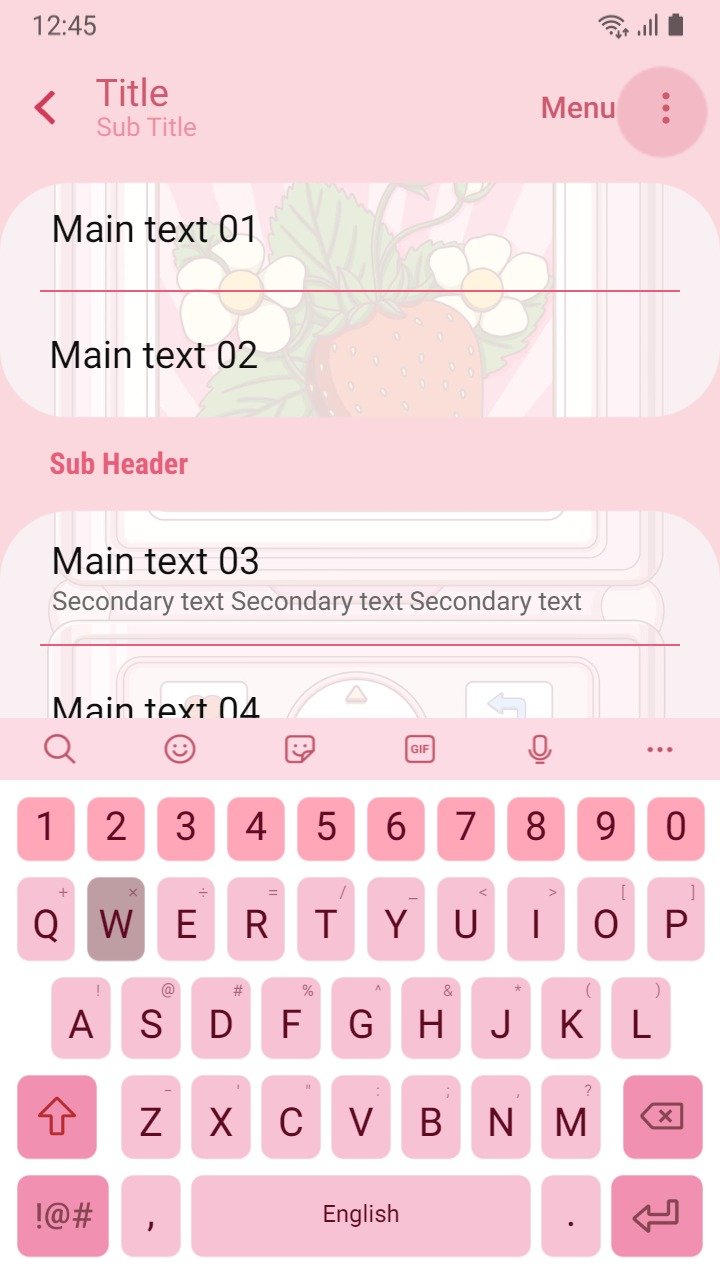
Task: Open the GIF keyboard option
Action: pos(420,749)
